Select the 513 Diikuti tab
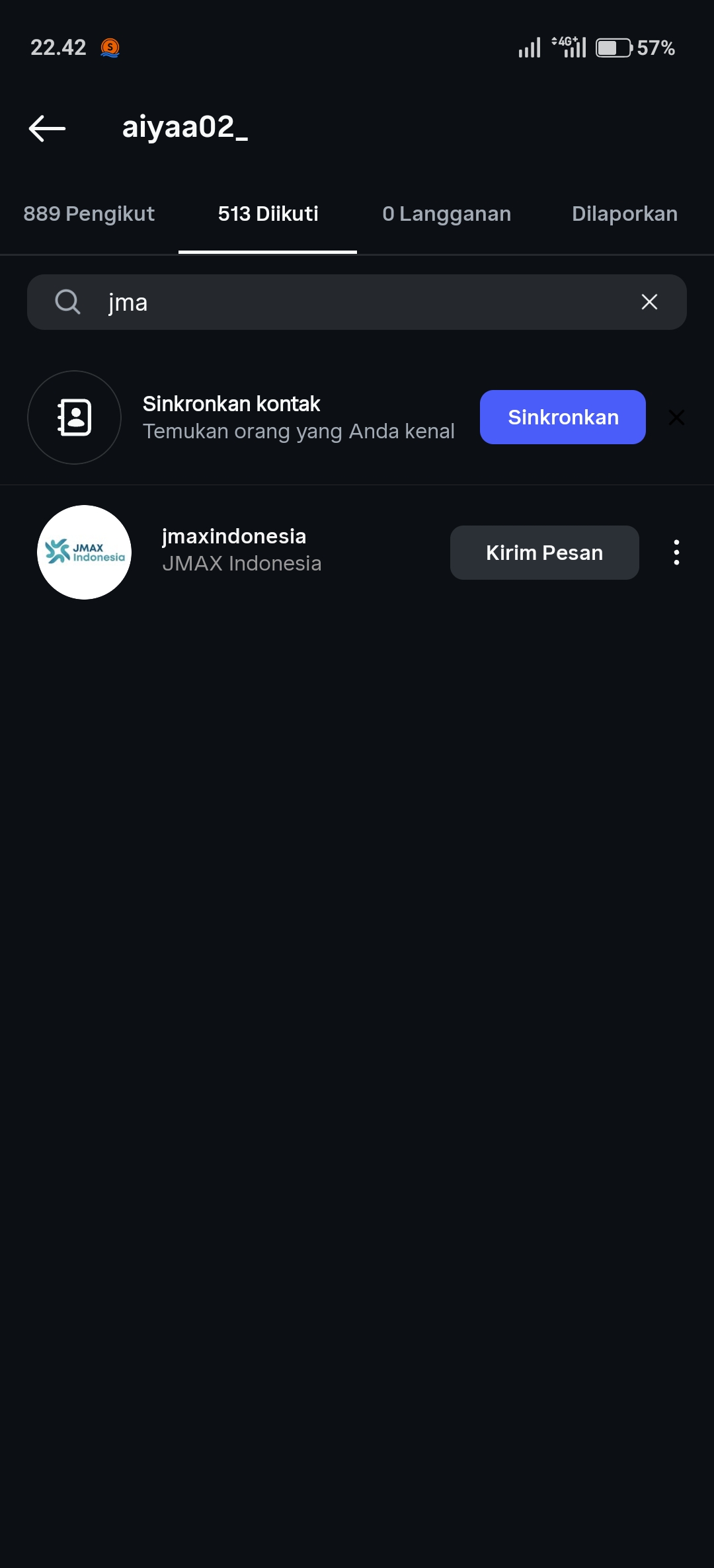The height and width of the screenshot is (1568, 714). coord(268,214)
